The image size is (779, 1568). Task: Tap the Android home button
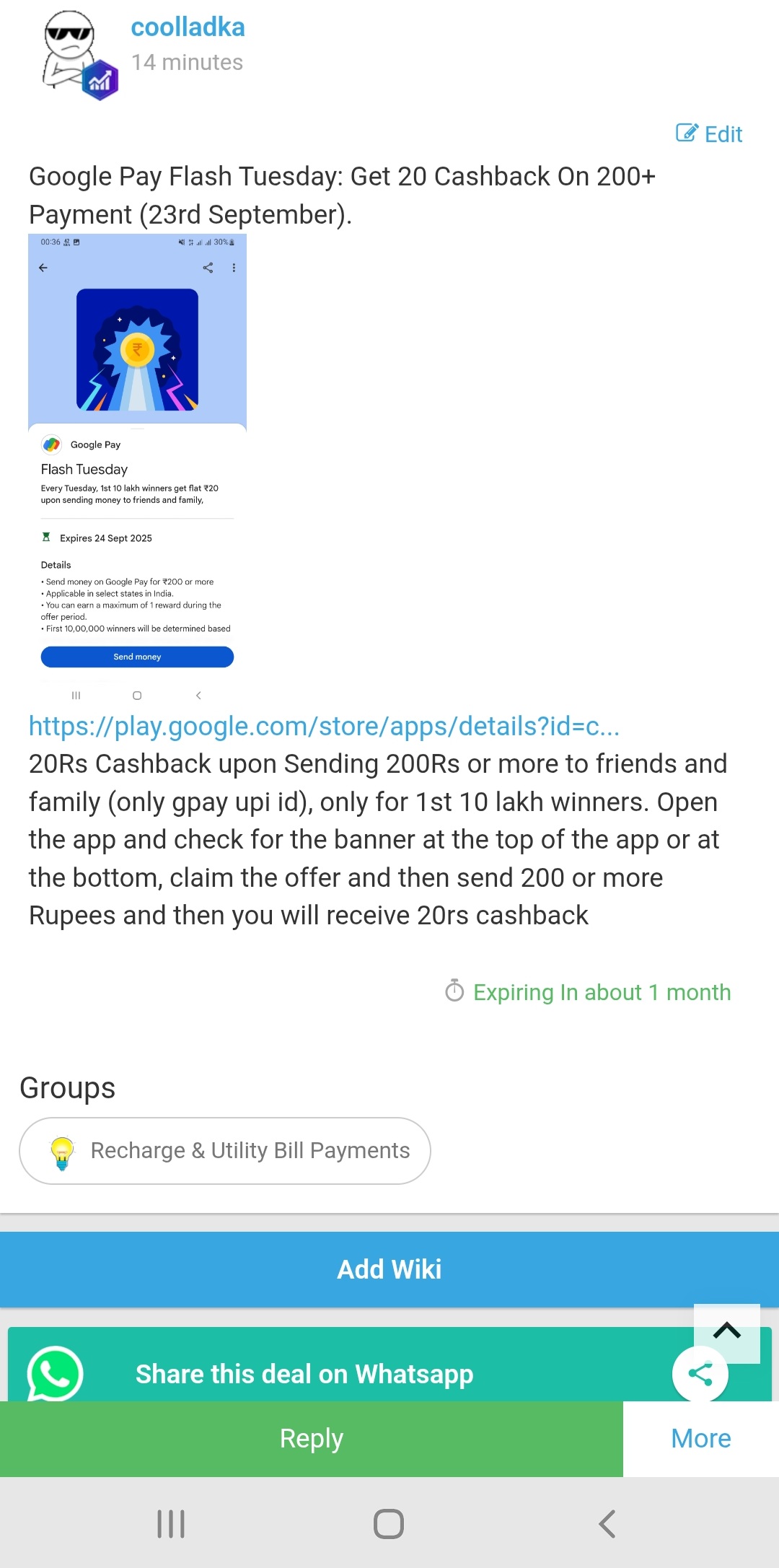pos(389,1523)
